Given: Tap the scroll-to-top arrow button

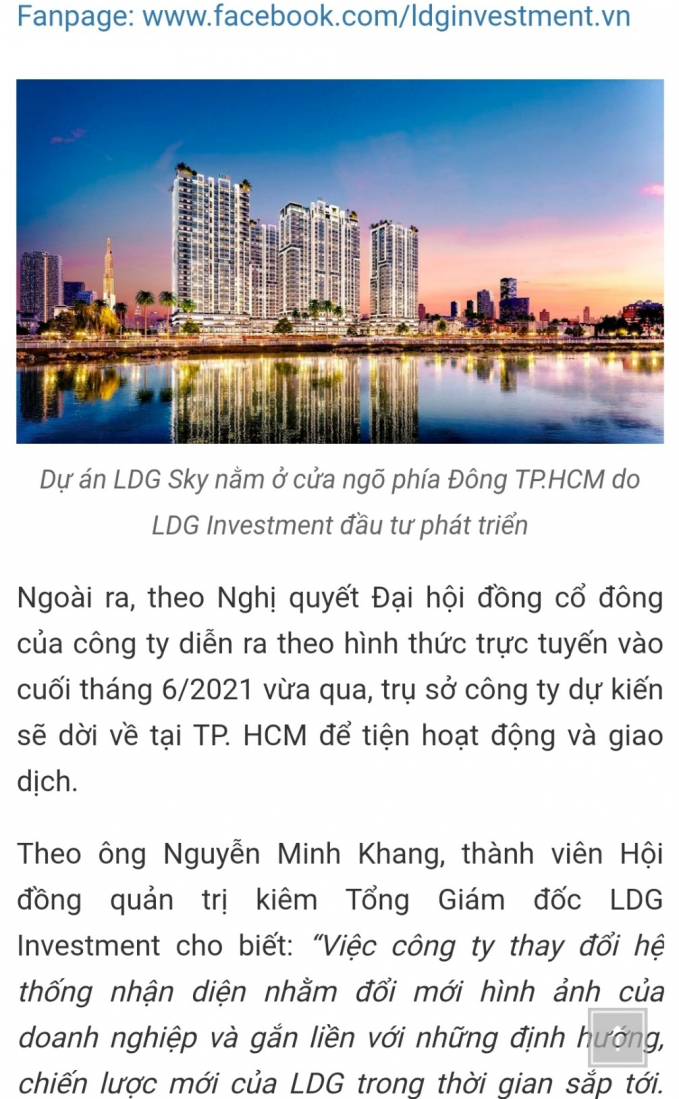Looking at the screenshot, I should click(x=617, y=1037).
